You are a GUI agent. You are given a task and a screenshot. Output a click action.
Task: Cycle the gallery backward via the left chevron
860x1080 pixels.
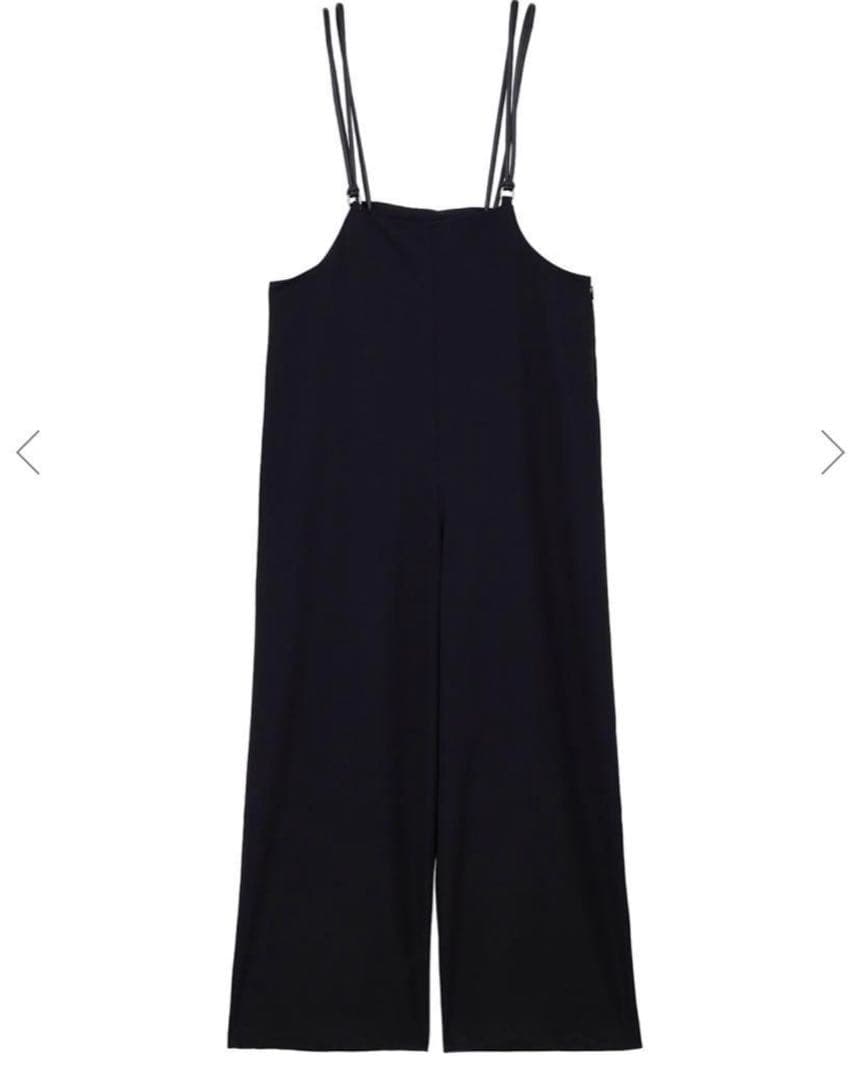click(x=29, y=451)
